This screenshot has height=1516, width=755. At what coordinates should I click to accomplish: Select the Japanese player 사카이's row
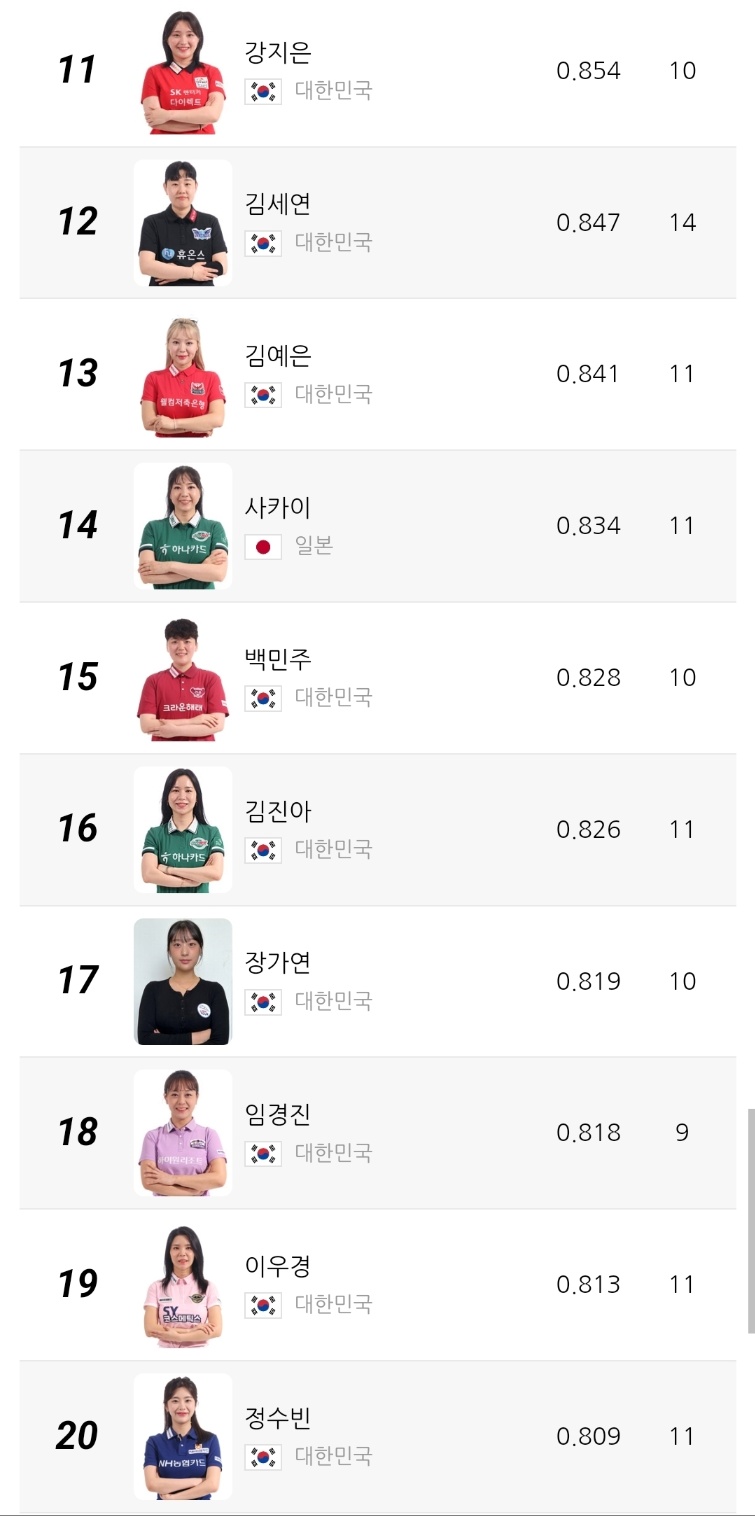(378, 526)
